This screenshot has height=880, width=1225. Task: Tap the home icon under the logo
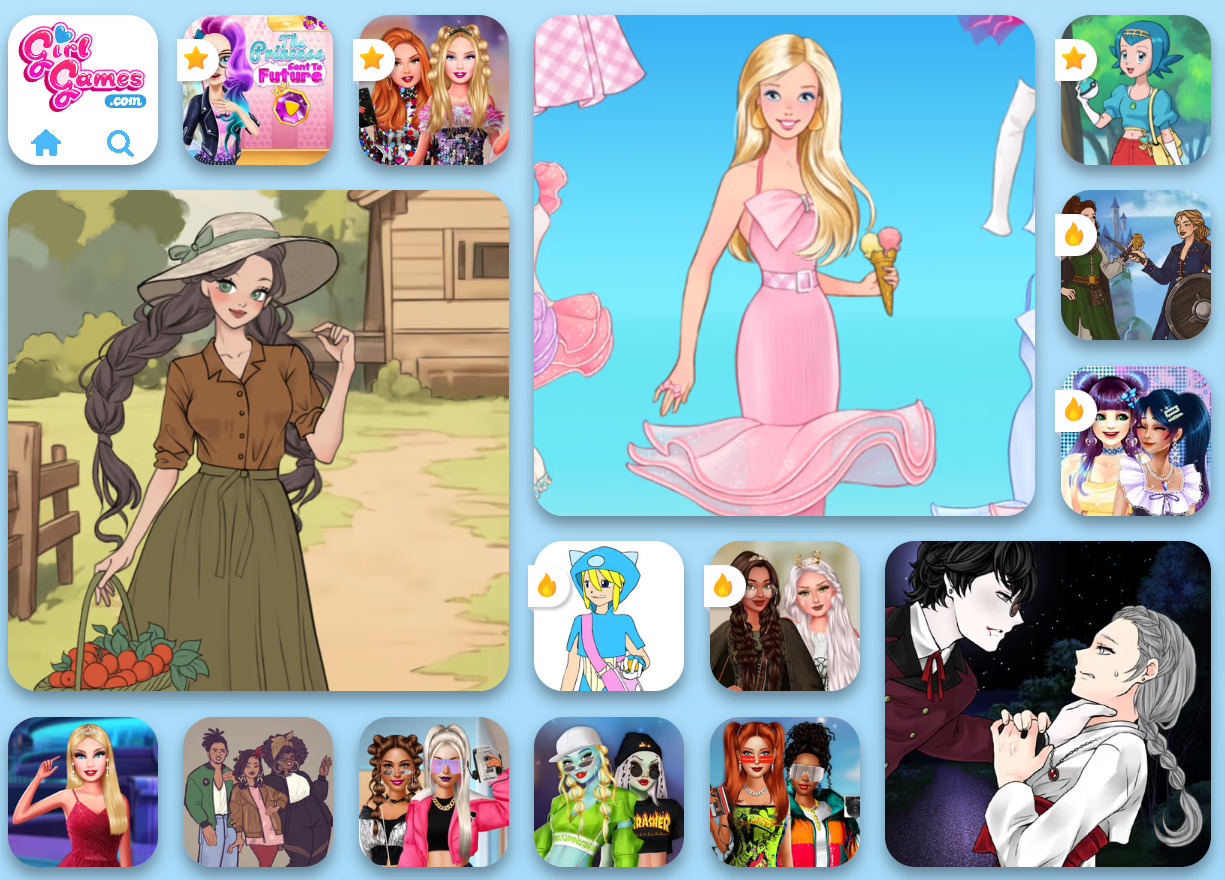point(46,143)
